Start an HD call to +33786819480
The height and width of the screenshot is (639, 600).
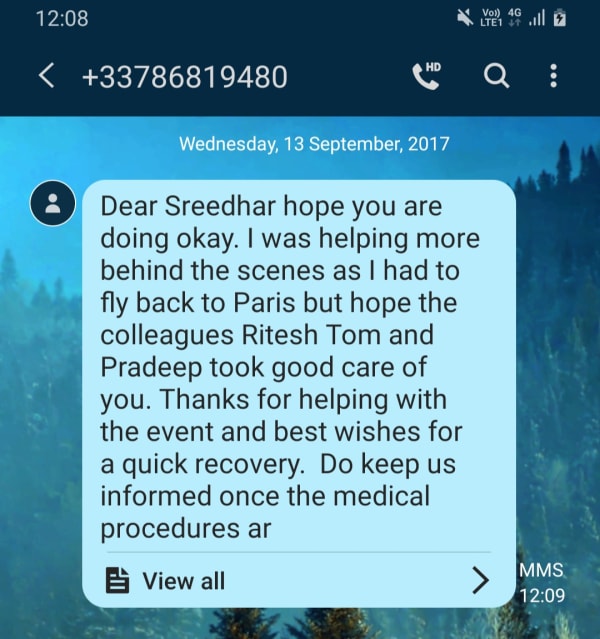point(426,76)
